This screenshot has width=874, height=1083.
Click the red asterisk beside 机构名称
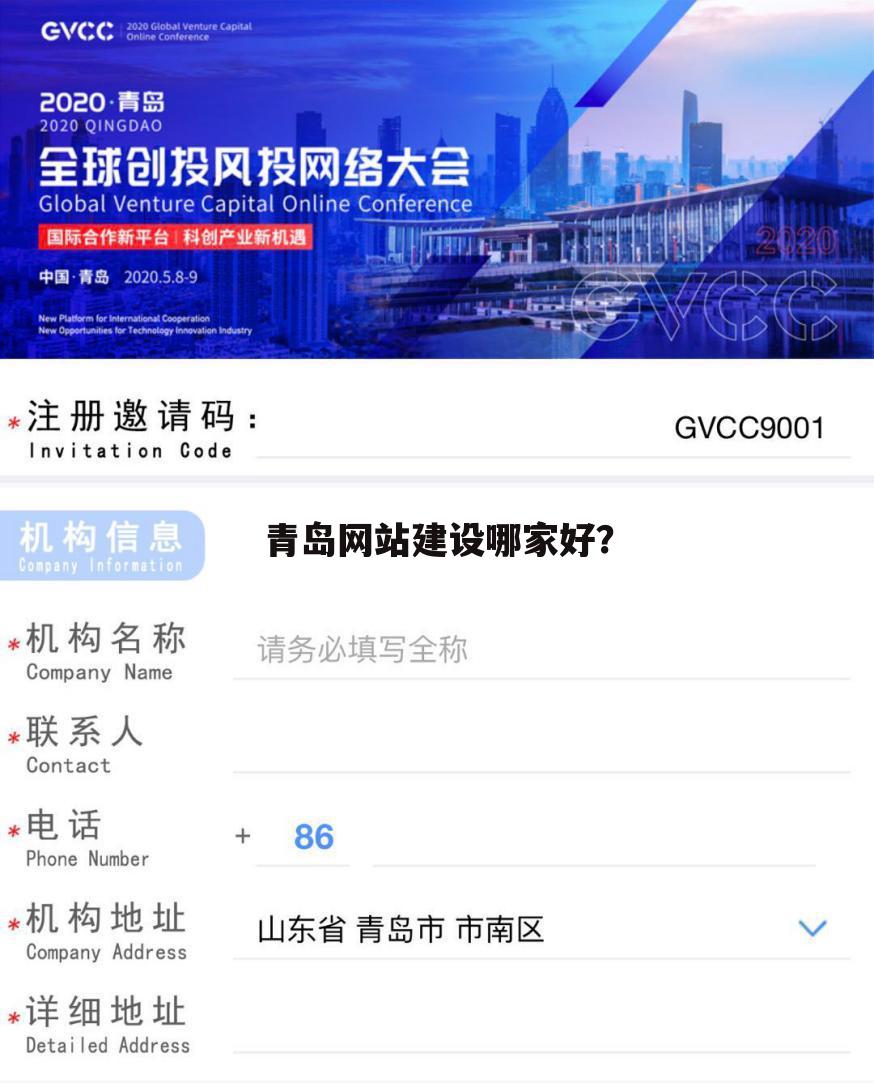tap(12, 645)
